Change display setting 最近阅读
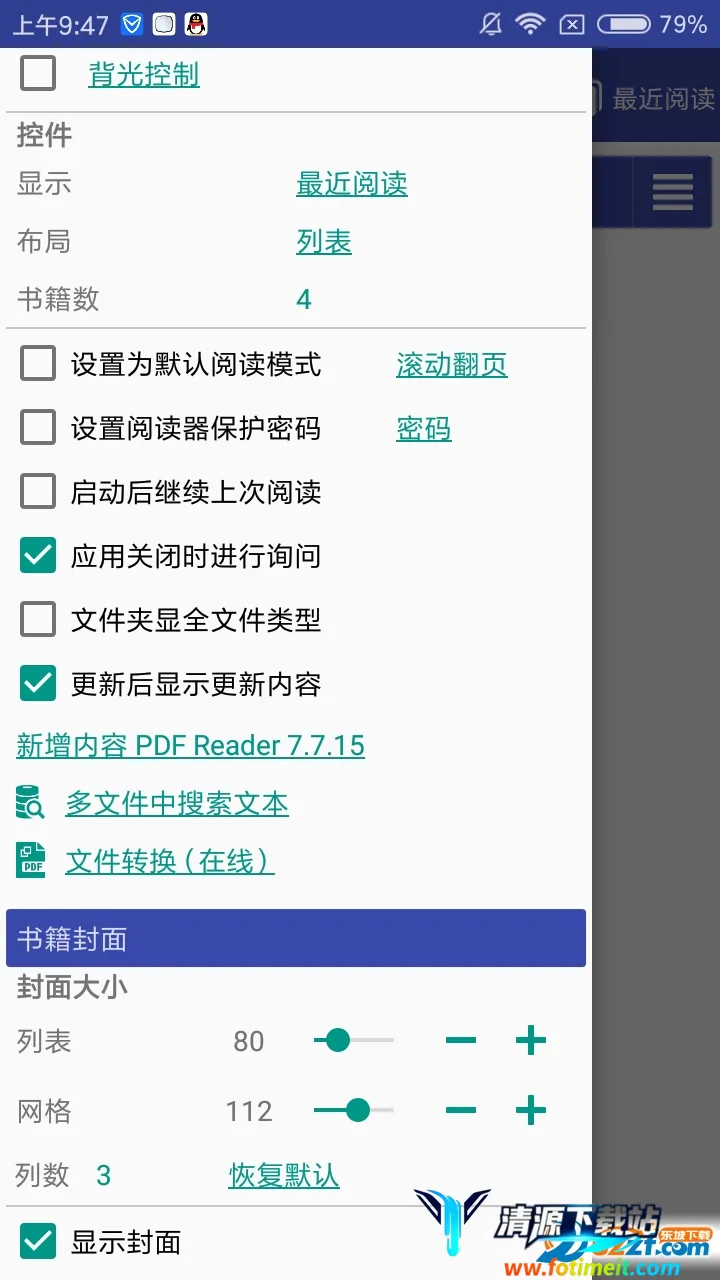 tap(352, 184)
